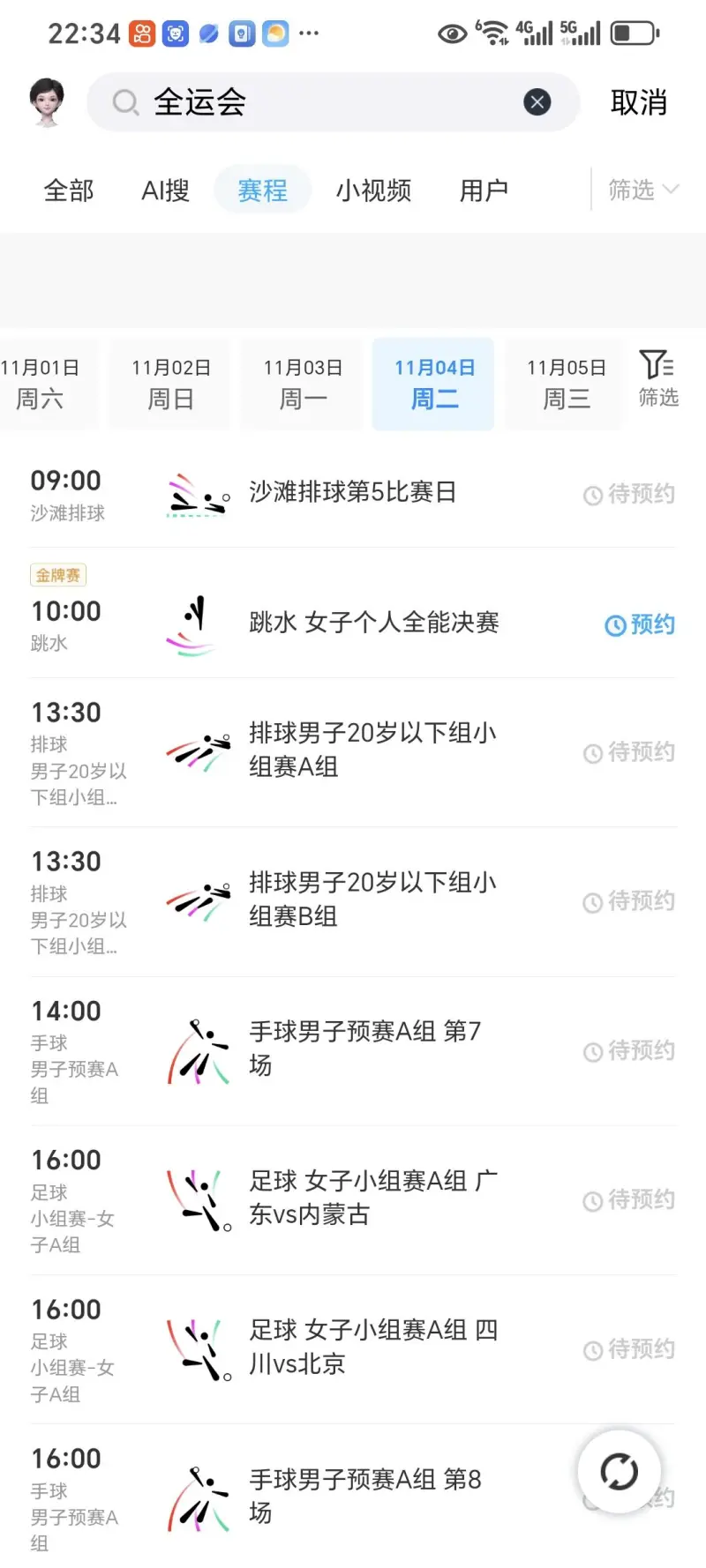Screen dimensions: 706x1568
Task: Enable the 预约 reminder for the diving final
Action: pyautogui.click(x=639, y=624)
